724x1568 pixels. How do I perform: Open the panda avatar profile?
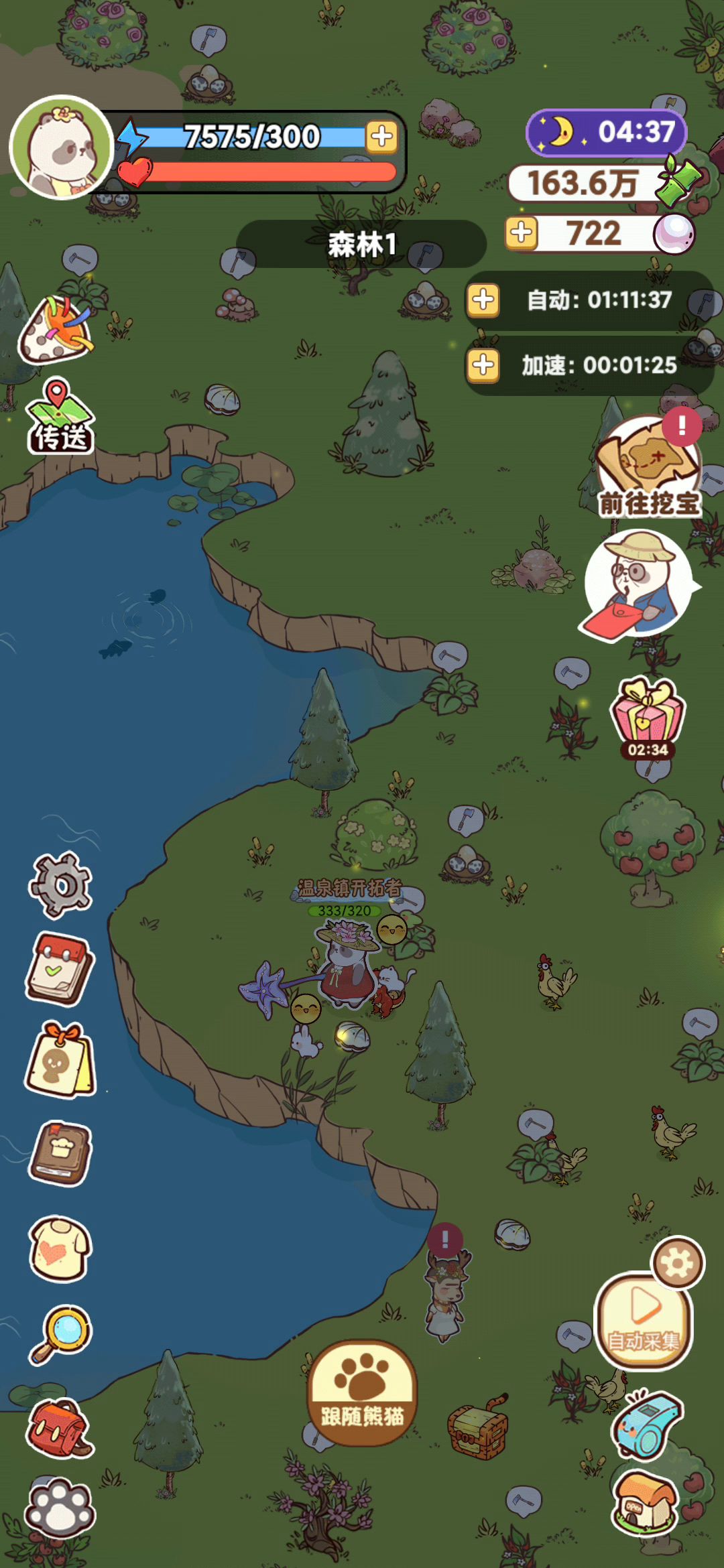60,148
